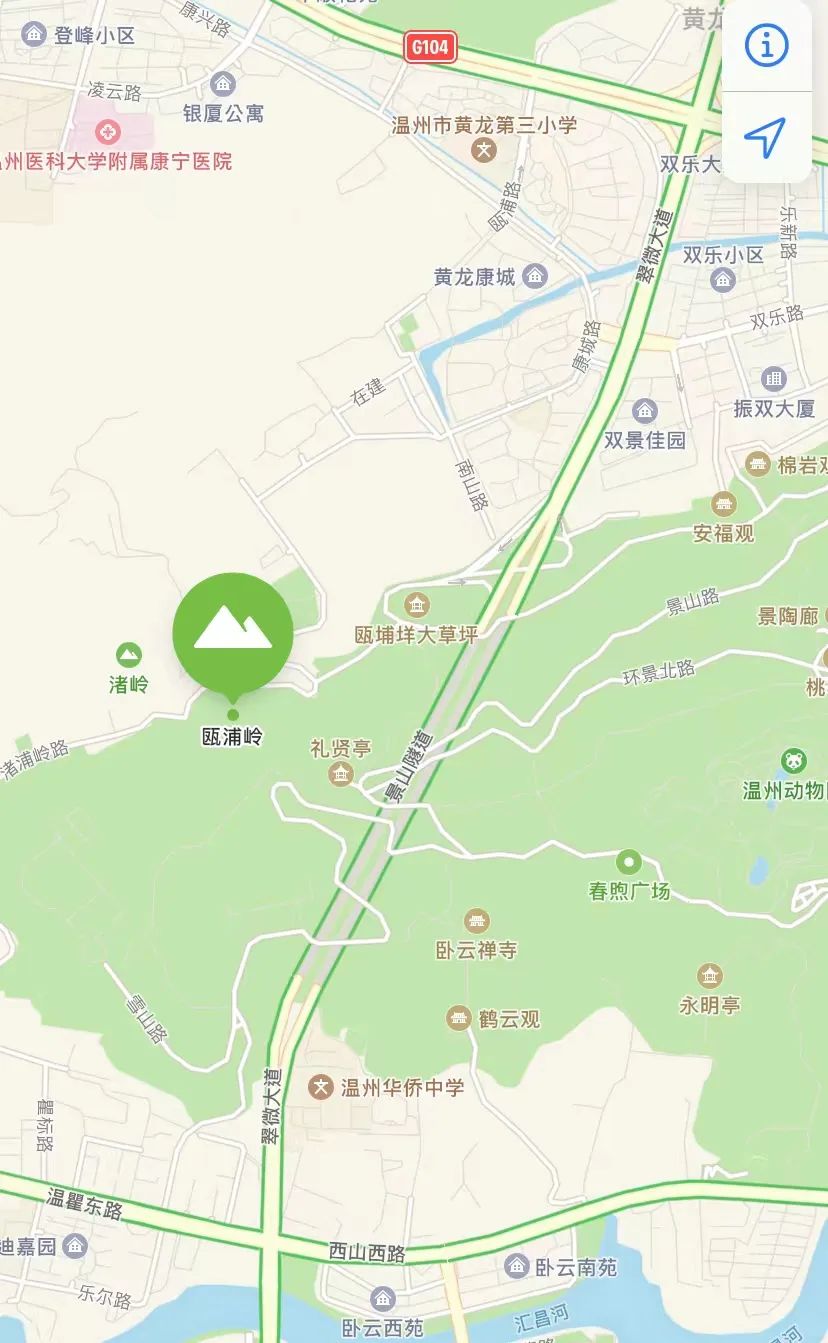828x1343 pixels.
Task: Tap the 卧云南苑 residential marker
Action: click(x=516, y=1266)
